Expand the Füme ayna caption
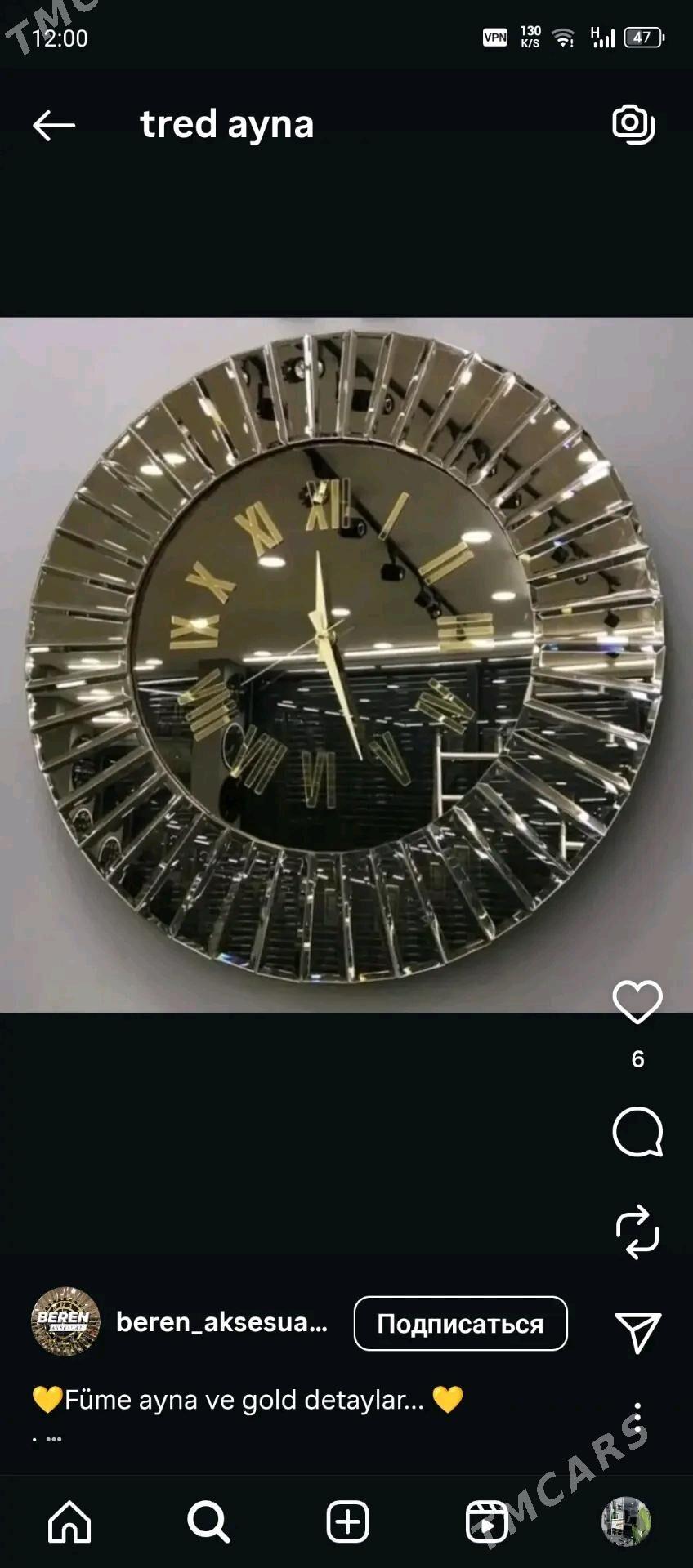The width and height of the screenshot is (693, 1568). click(245, 1400)
